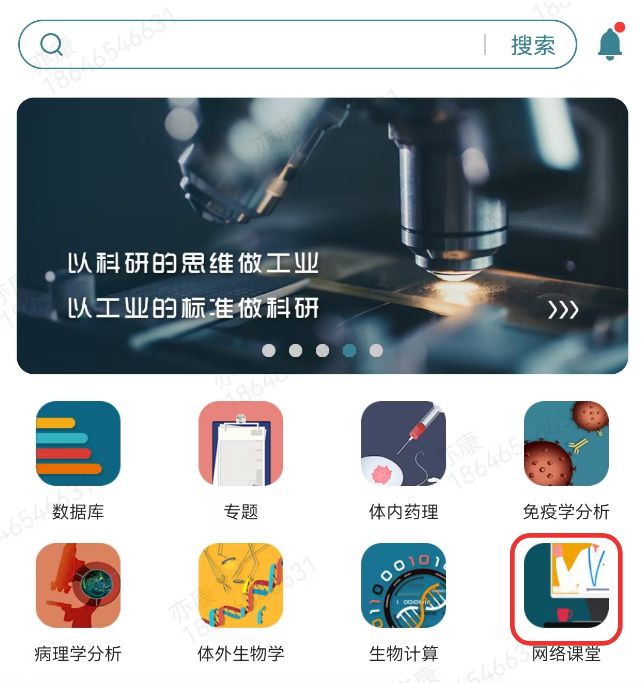
Task: Open the 数据库 section
Action: click(78, 443)
